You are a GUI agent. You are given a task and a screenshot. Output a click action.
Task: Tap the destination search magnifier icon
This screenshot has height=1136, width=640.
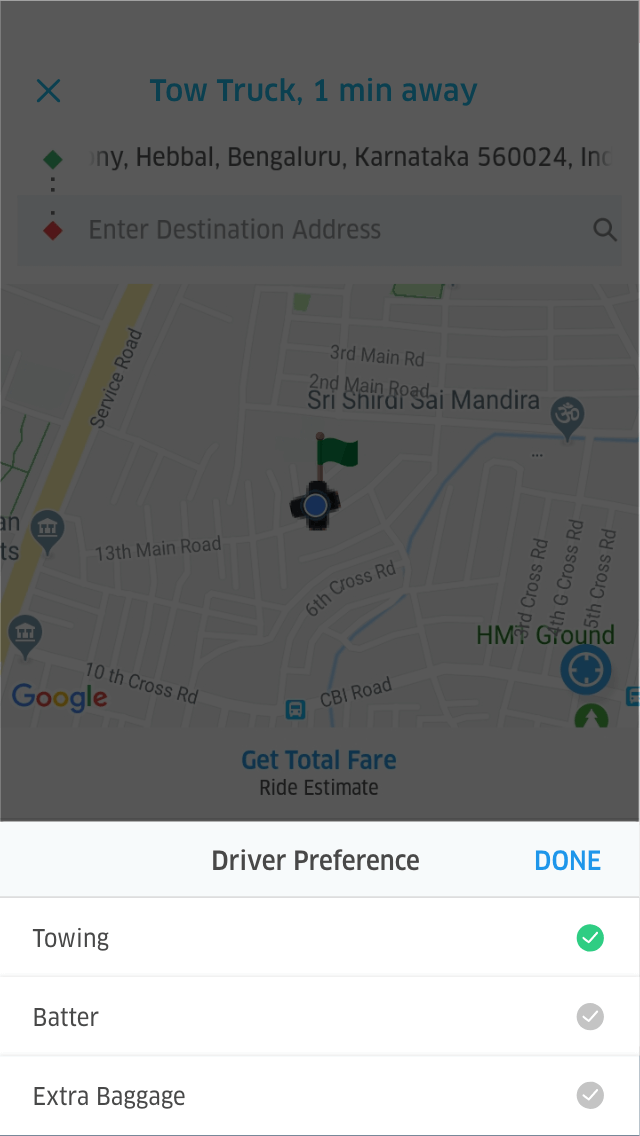click(604, 230)
